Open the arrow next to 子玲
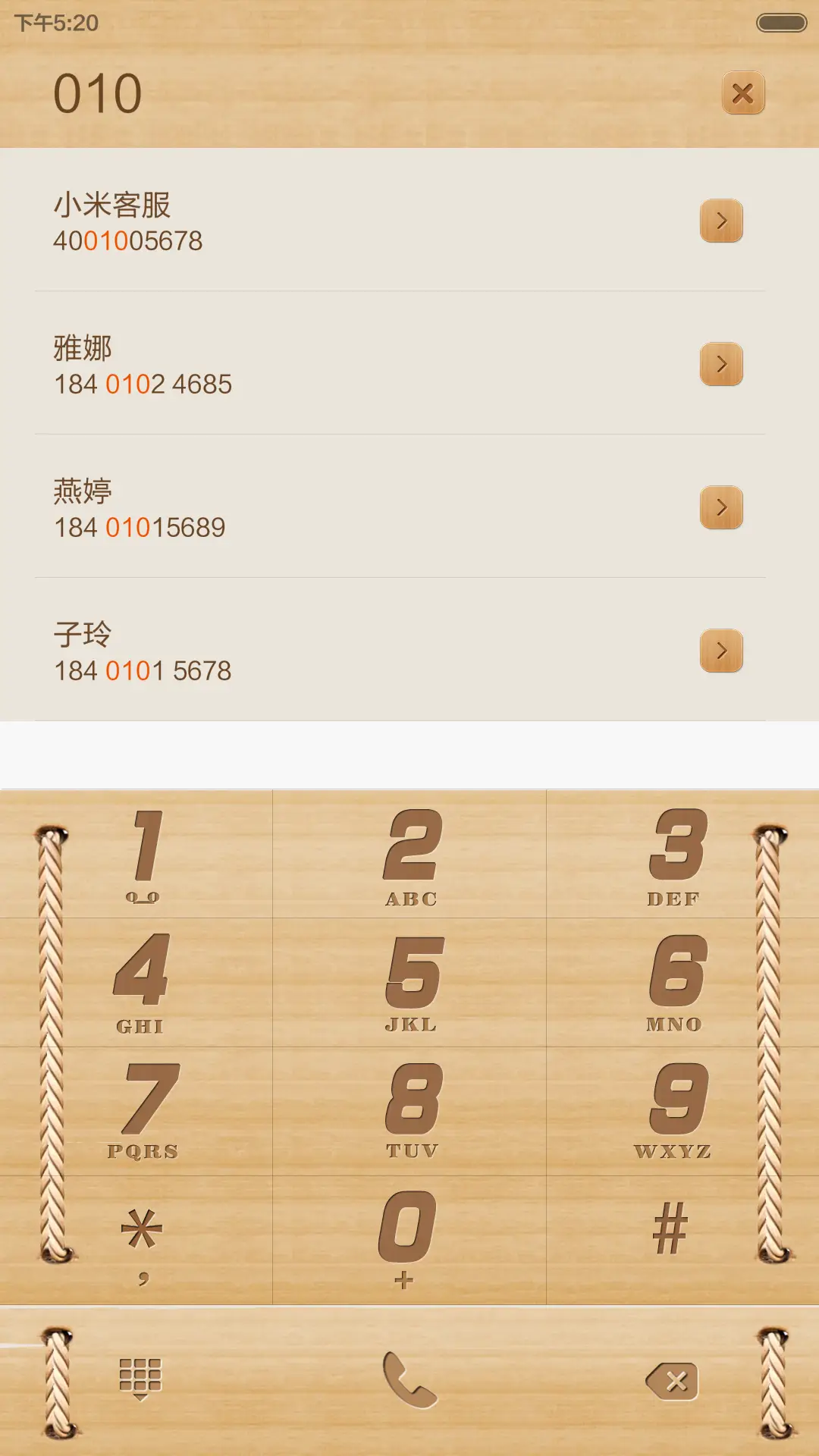The height and width of the screenshot is (1456, 819). 721,652
